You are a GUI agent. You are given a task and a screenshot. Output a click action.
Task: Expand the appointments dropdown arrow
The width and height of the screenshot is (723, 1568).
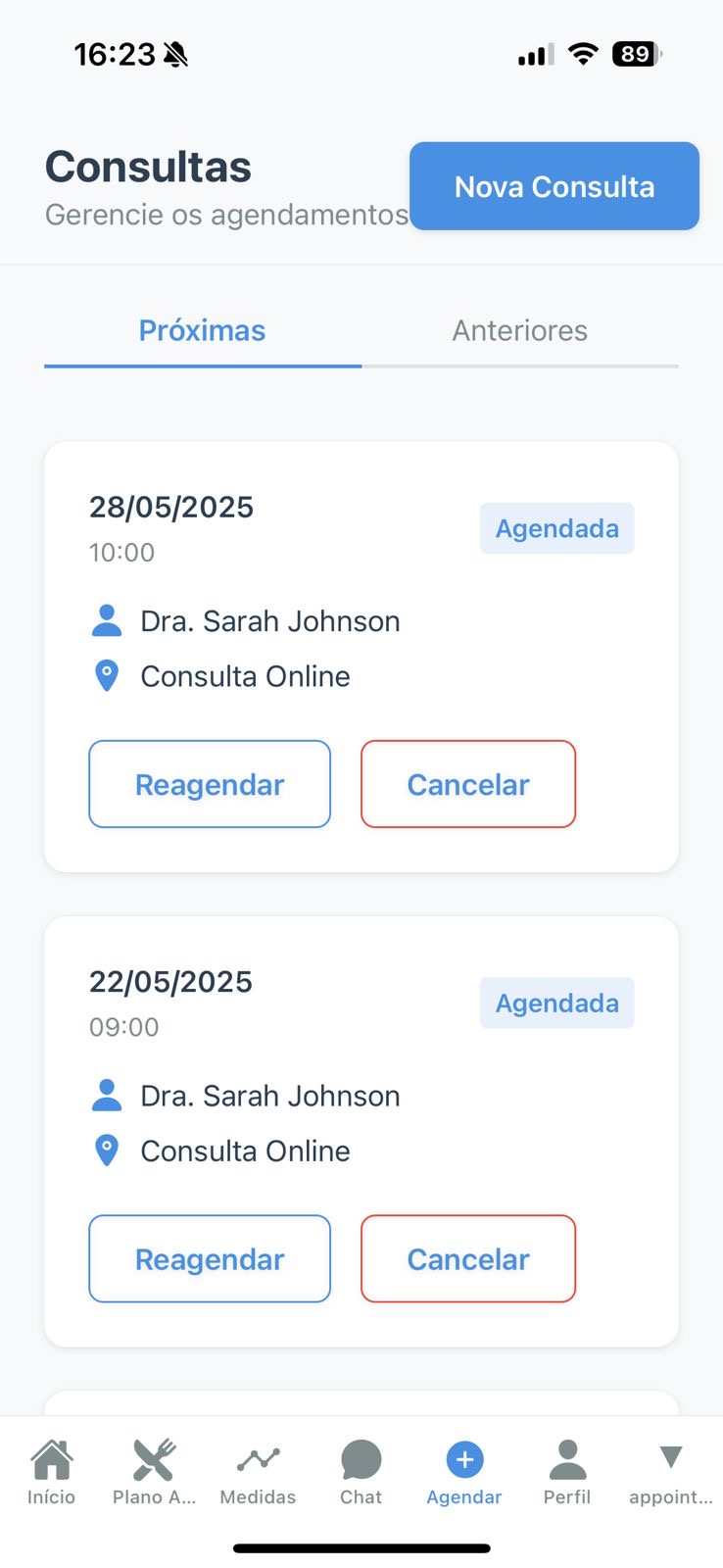671,1457
